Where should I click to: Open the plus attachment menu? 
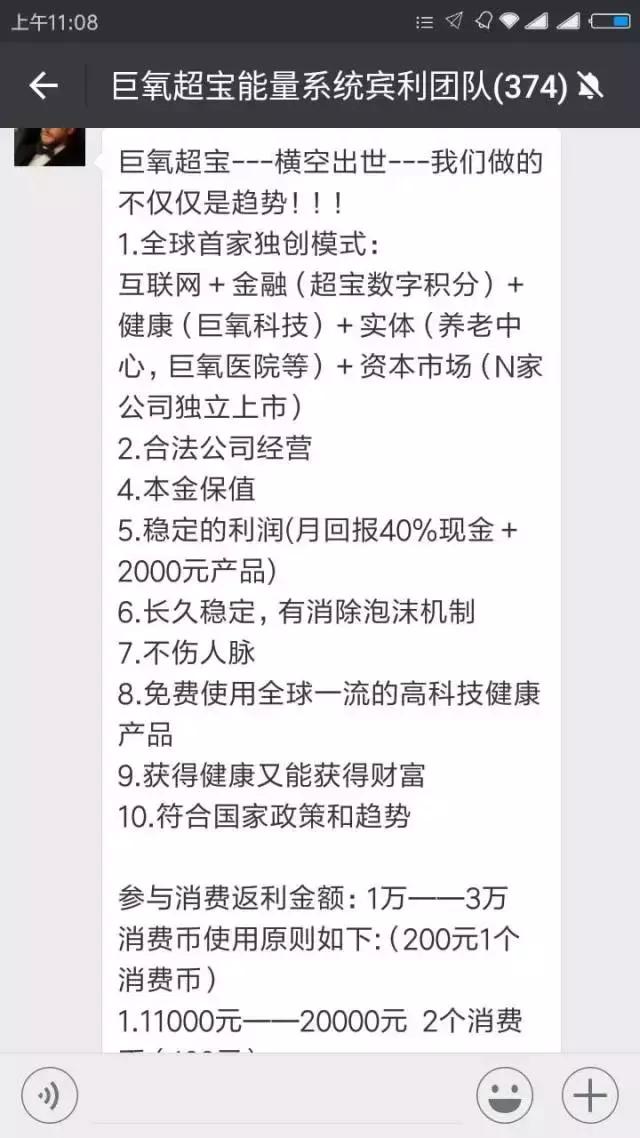[590, 1095]
